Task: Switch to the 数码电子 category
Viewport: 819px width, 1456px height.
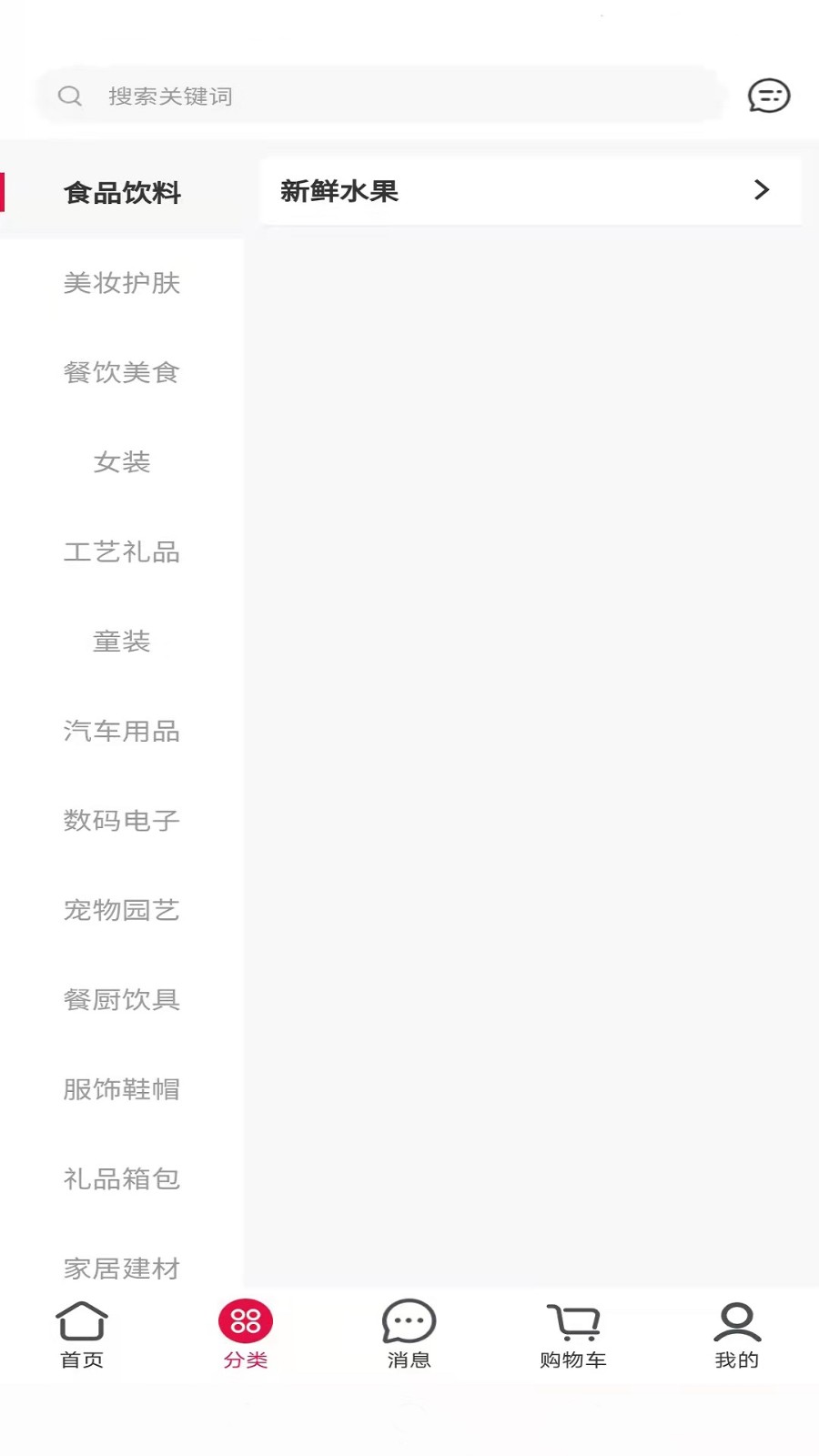Action: (122, 821)
